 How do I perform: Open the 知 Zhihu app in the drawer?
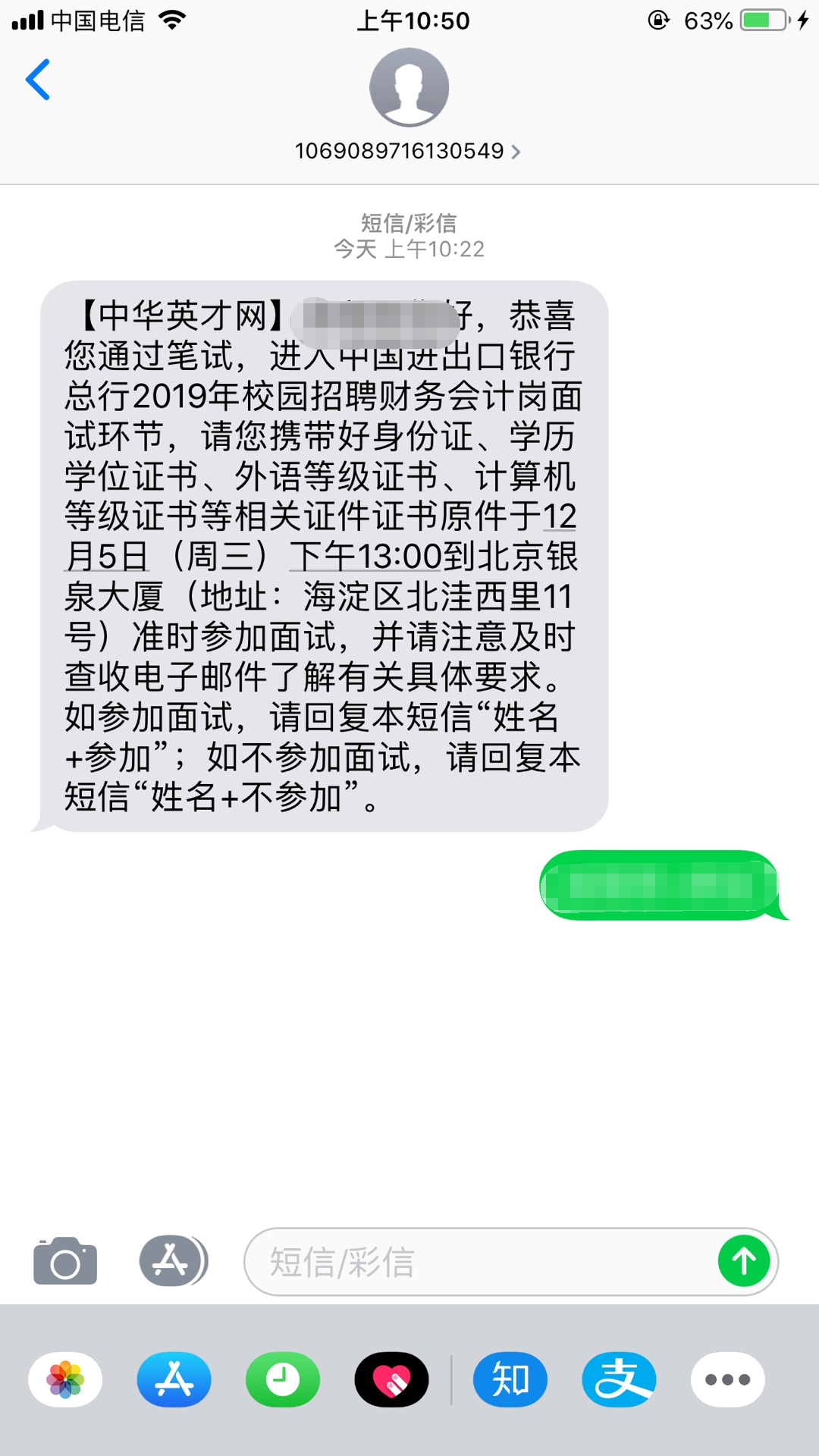pyautogui.click(x=510, y=1379)
